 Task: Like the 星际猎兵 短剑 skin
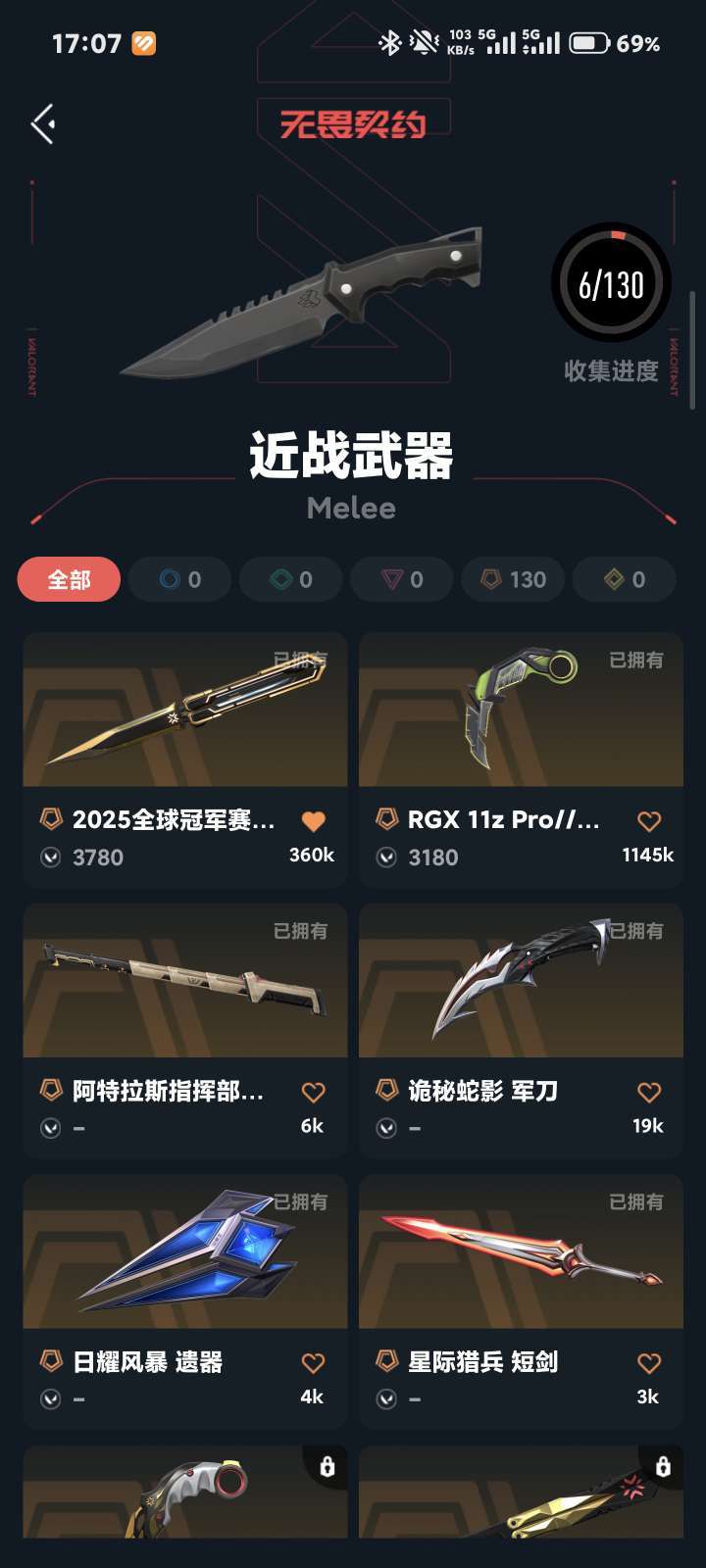pyautogui.click(x=649, y=1362)
